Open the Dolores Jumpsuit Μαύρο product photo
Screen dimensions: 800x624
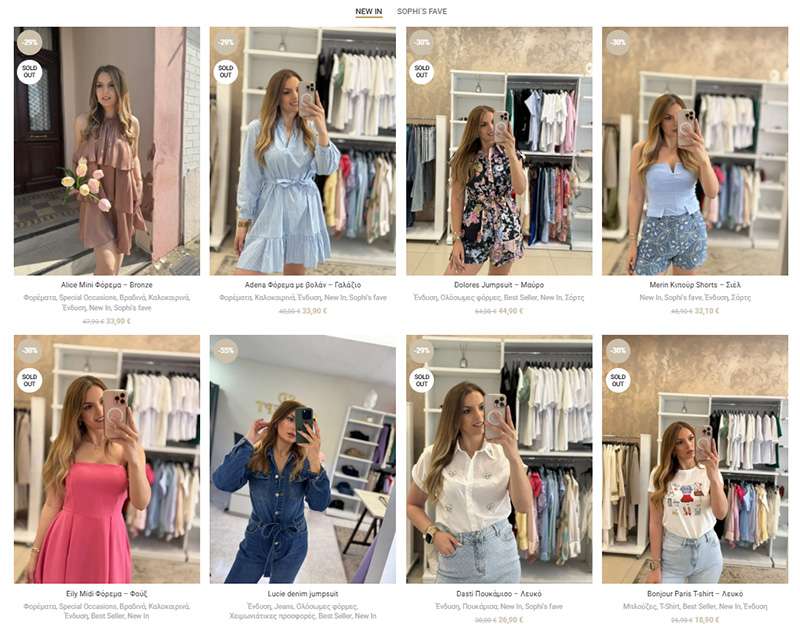pos(499,150)
